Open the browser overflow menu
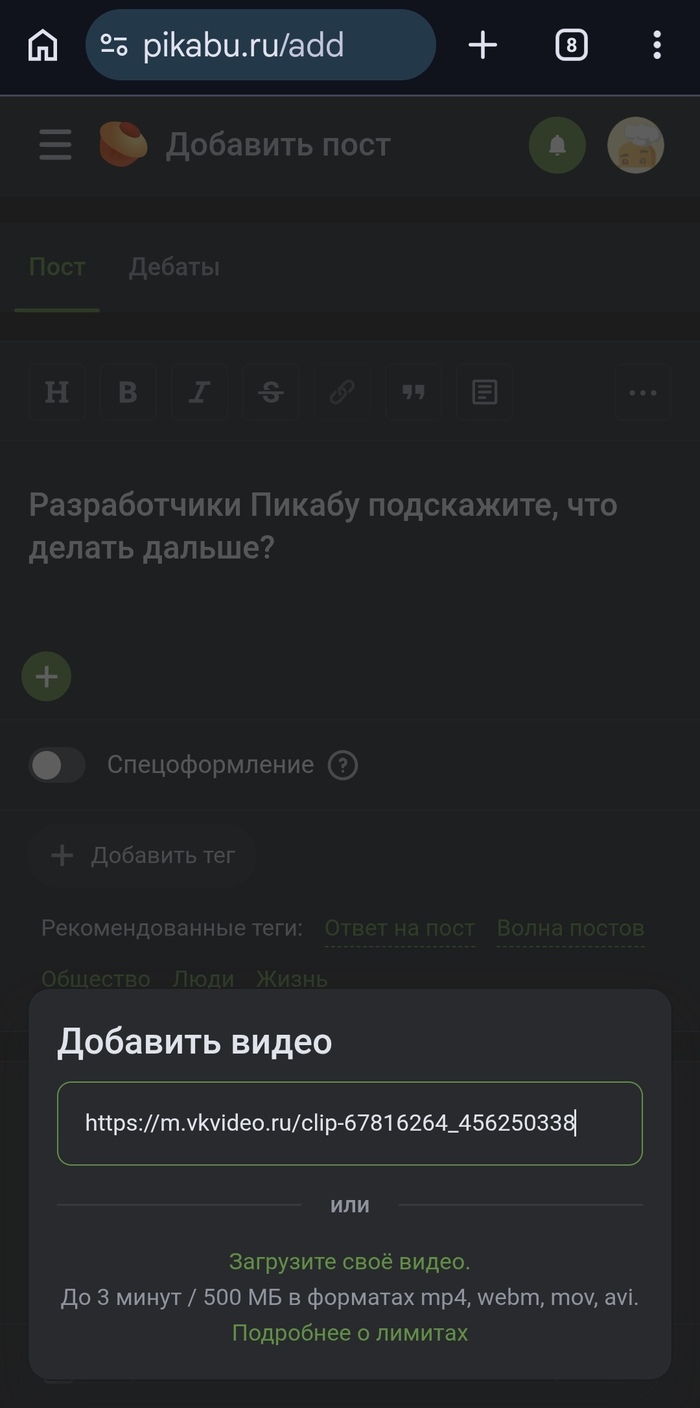 click(656, 45)
